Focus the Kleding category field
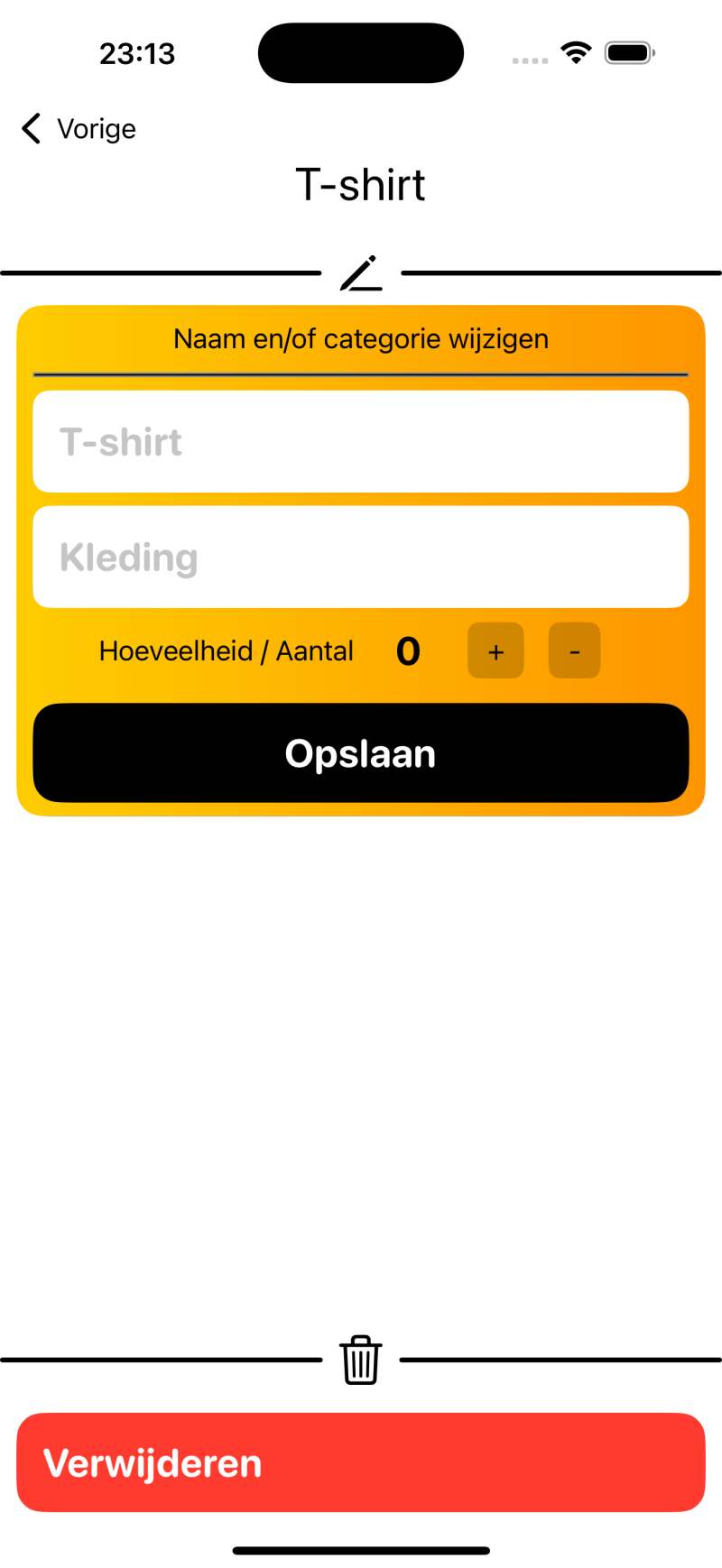This screenshot has width=722, height=1568. [361, 557]
